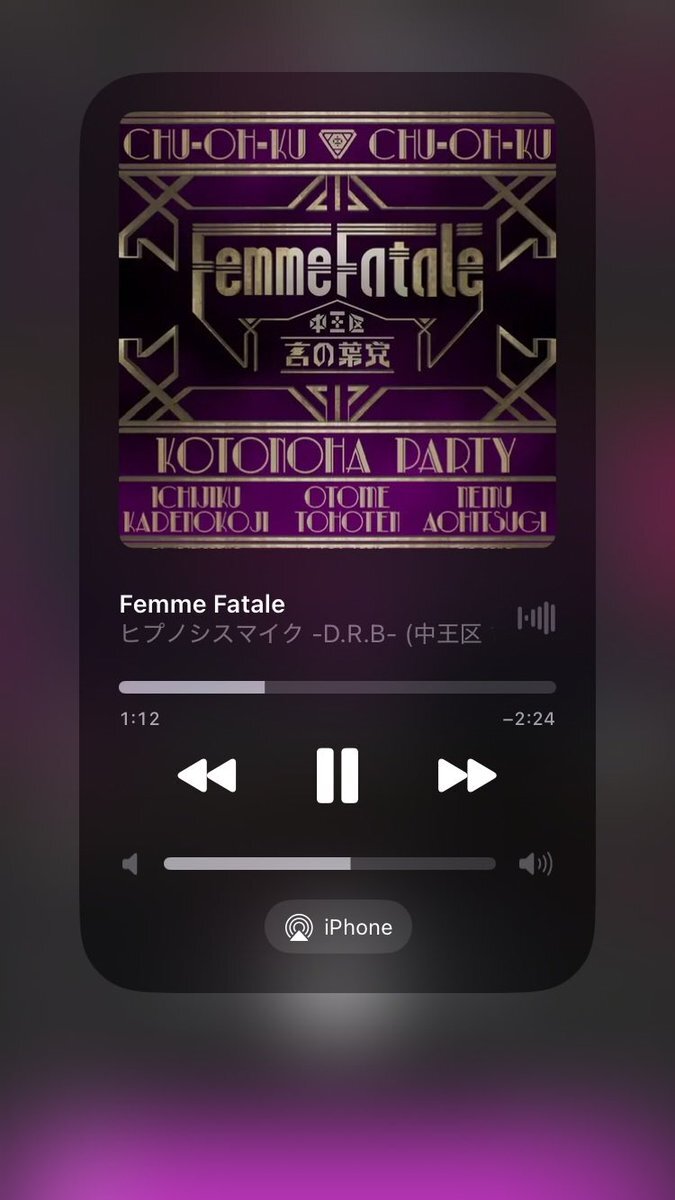
Task: Go back to previous track
Action: tap(207, 775)
